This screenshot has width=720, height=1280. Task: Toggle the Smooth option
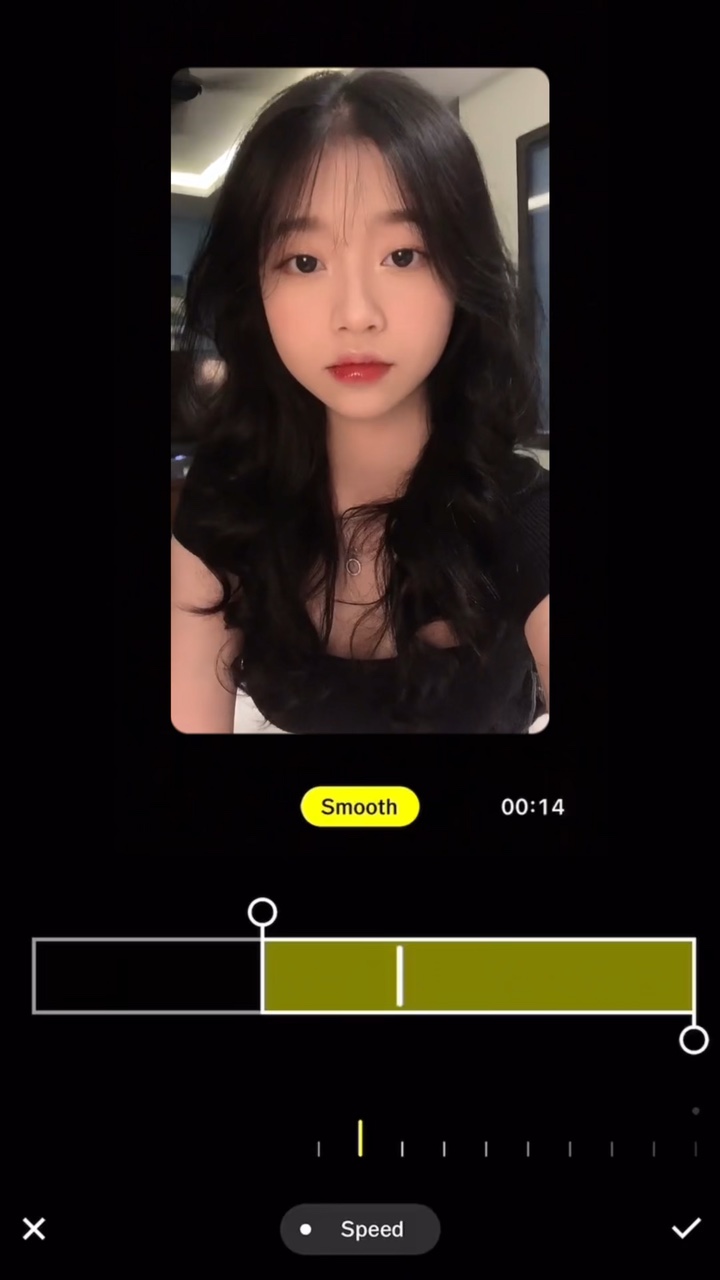[x=360, y=807]
